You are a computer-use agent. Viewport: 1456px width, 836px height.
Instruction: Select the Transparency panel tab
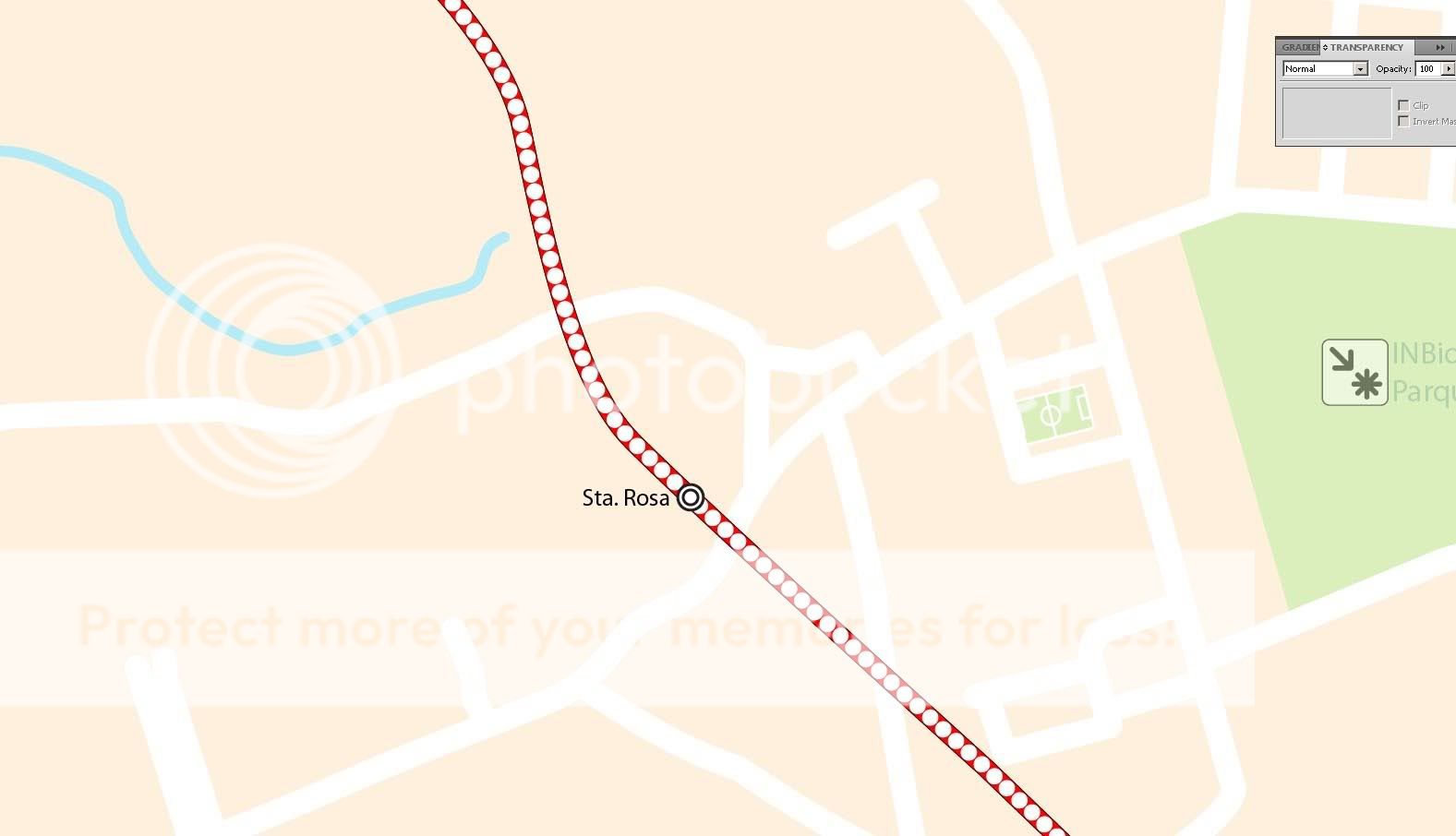[x=1366, y=47]
